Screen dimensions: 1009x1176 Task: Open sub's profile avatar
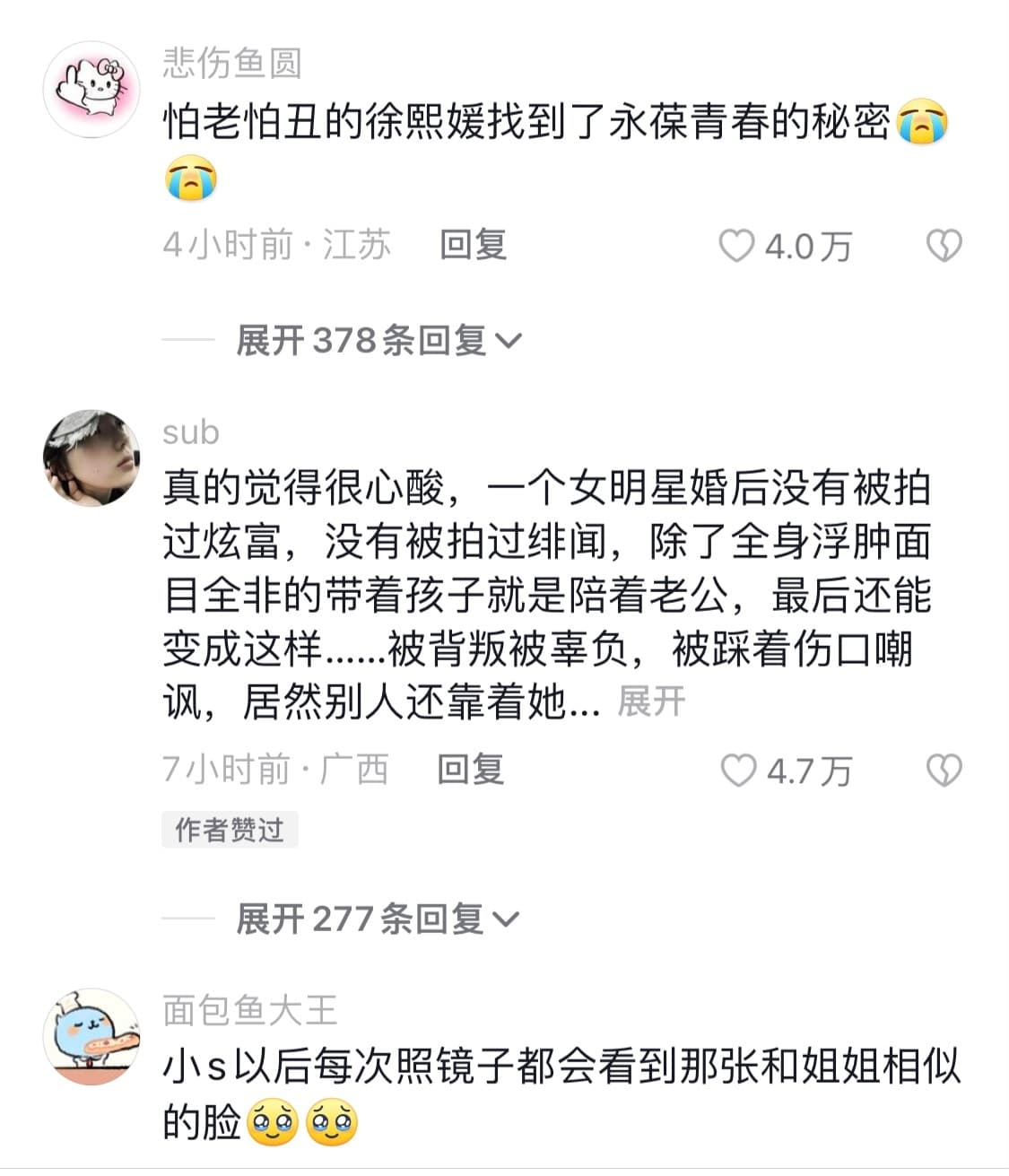pyautogui.click(x=91, y=457)
